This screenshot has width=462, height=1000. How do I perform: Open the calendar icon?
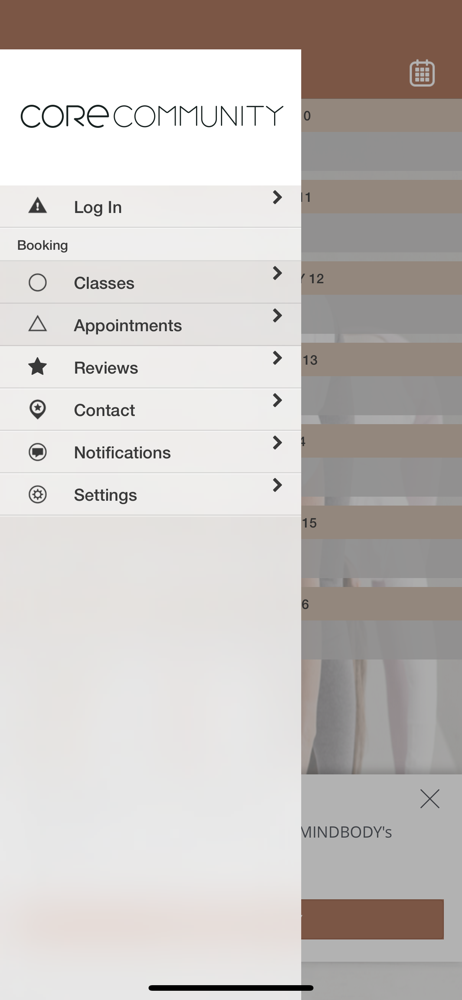(422, 73)
